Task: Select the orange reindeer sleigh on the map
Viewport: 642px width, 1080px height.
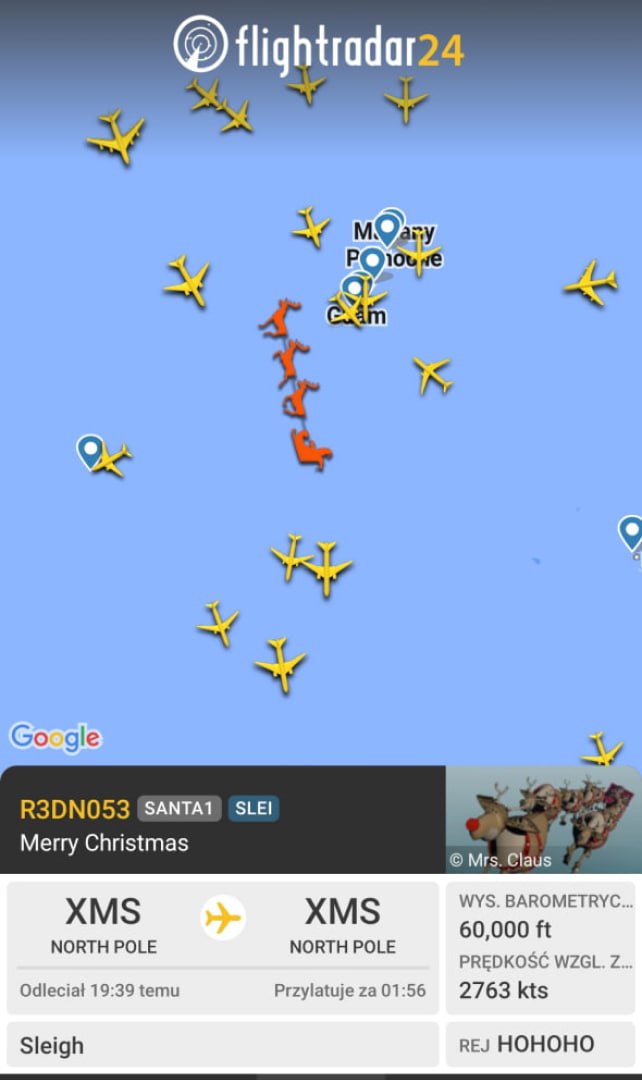Action: coord(295,384)
